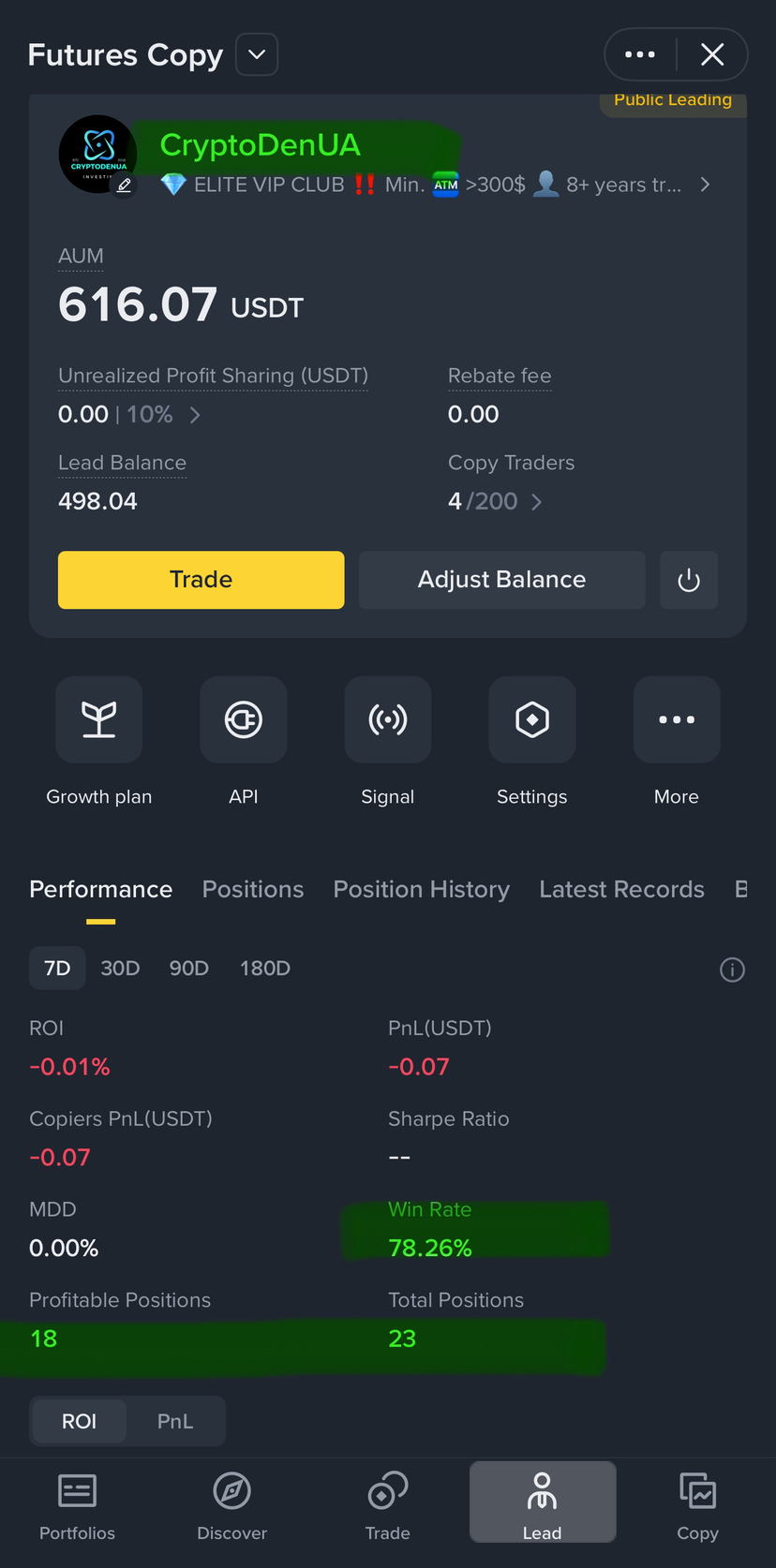This screenshot has height=1568, width=776.
Task: Switch to the Position History tab
Action: pyautogui.click(x=422, y=889)
